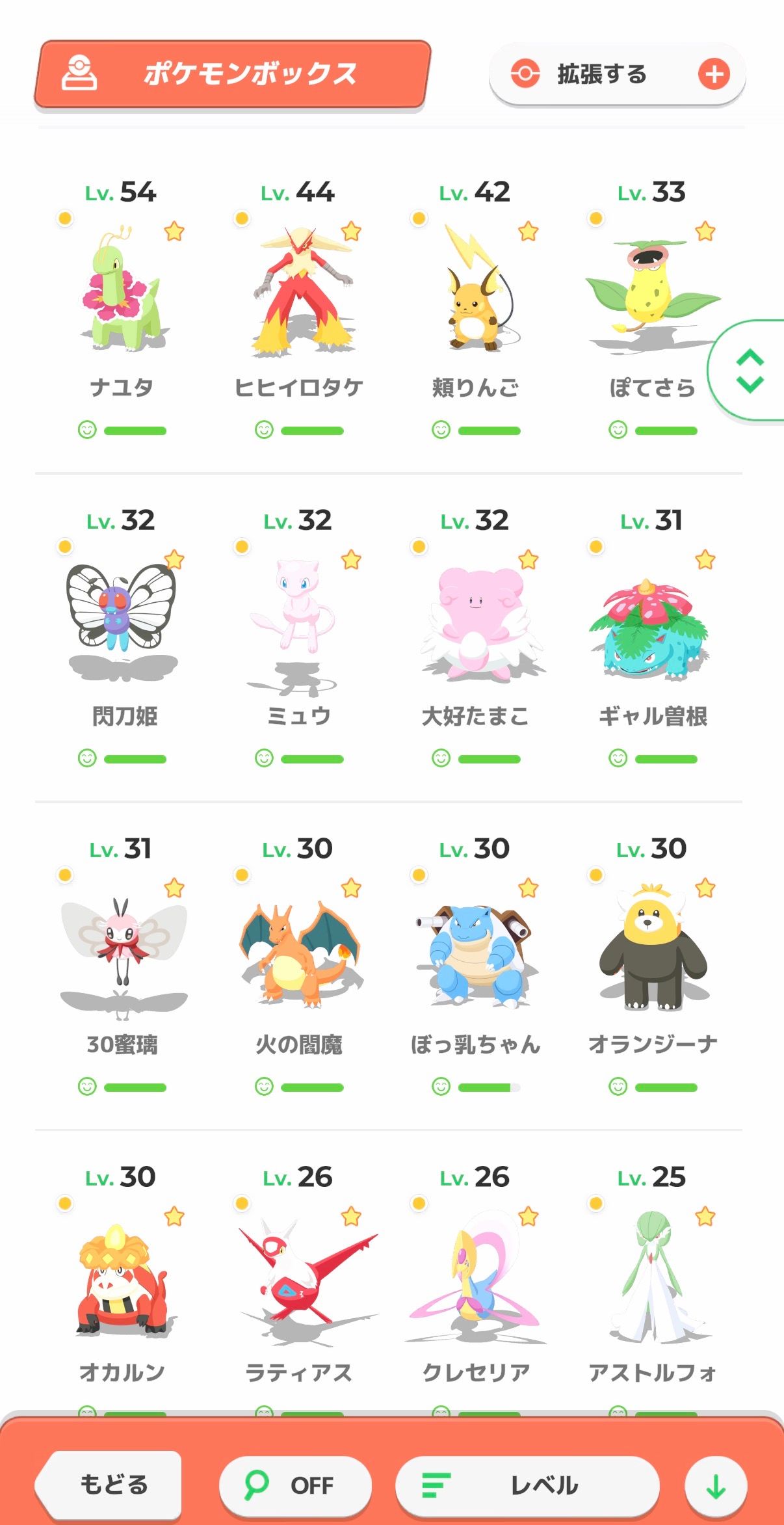The height and width of the screenshot is (1525, 784).
Task: Open Blastoise named ぼっ乳ちゃん
Action: click(x=475, y=949)
